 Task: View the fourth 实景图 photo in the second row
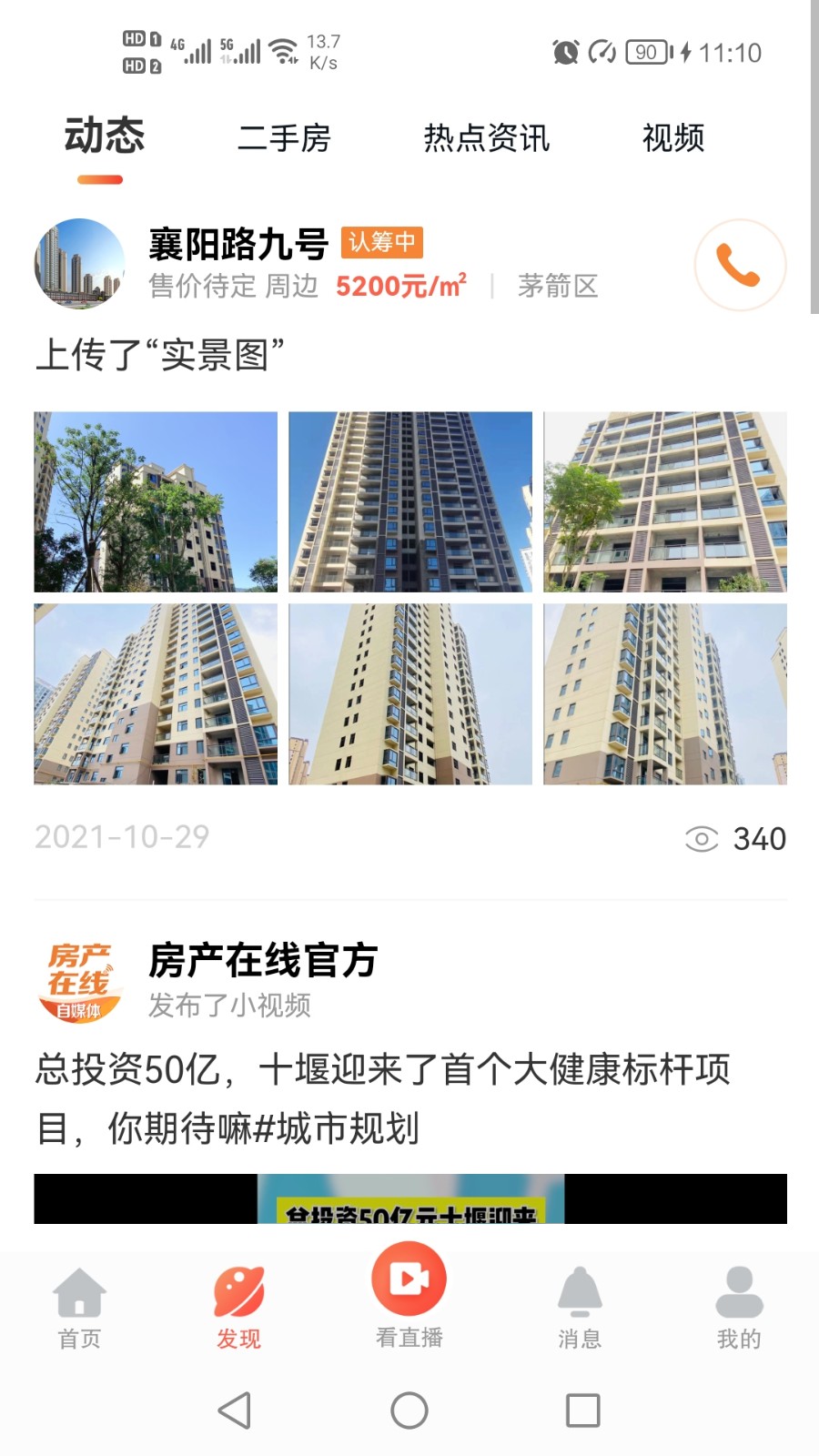point(156,693)
